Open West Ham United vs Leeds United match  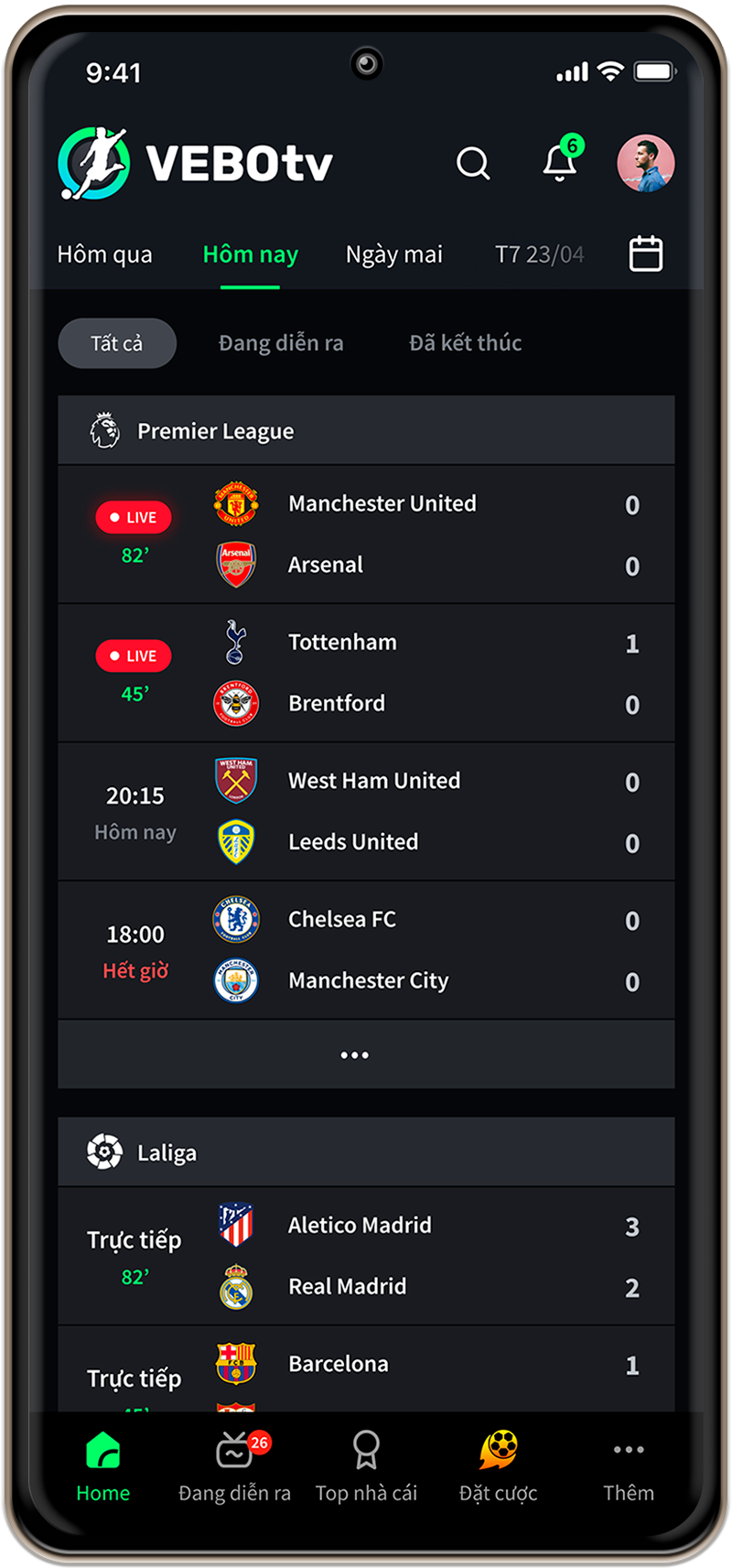366,811
